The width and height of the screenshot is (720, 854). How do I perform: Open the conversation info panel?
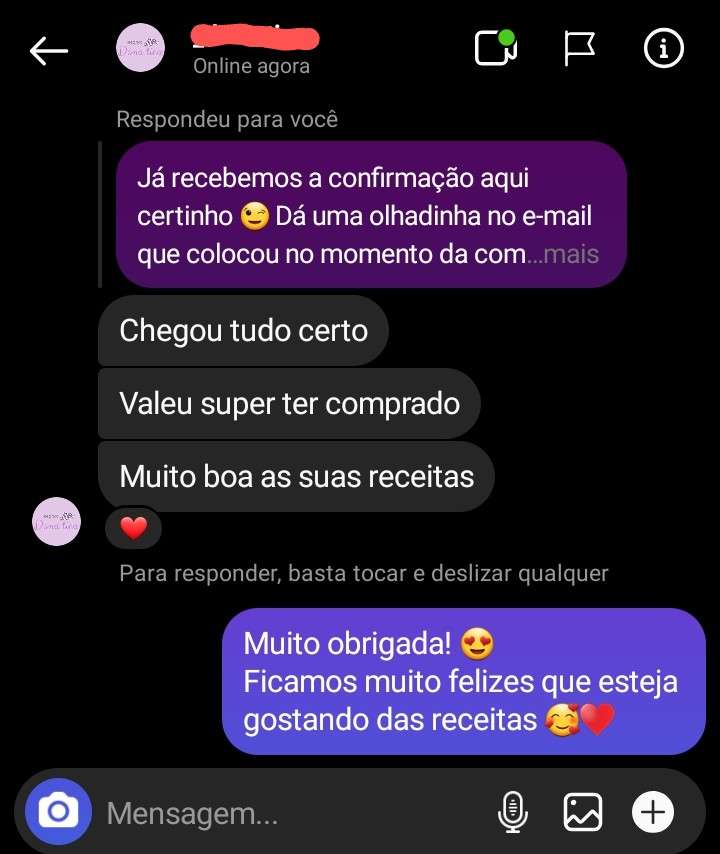(662, 47)
